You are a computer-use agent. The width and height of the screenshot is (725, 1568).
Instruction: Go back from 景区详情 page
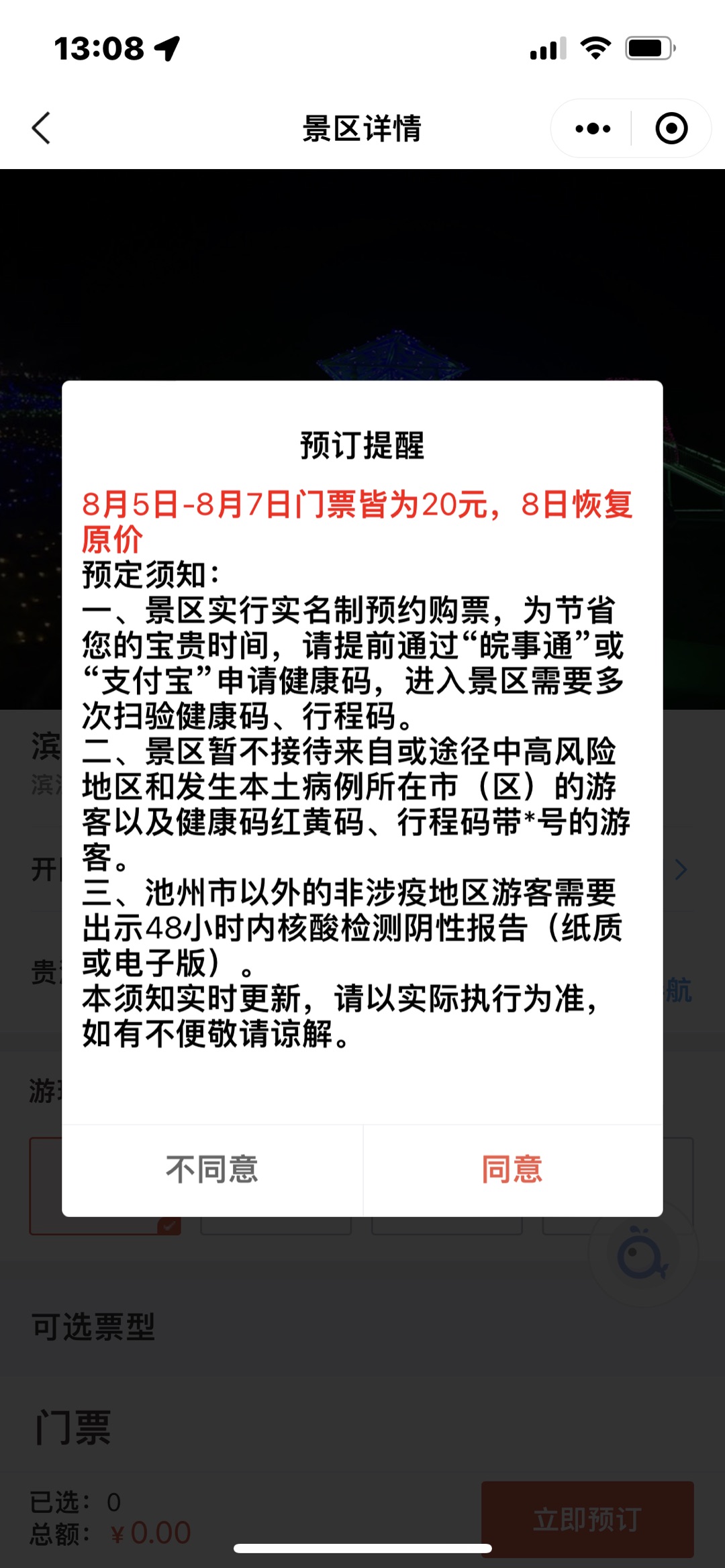tap(42, 128)
